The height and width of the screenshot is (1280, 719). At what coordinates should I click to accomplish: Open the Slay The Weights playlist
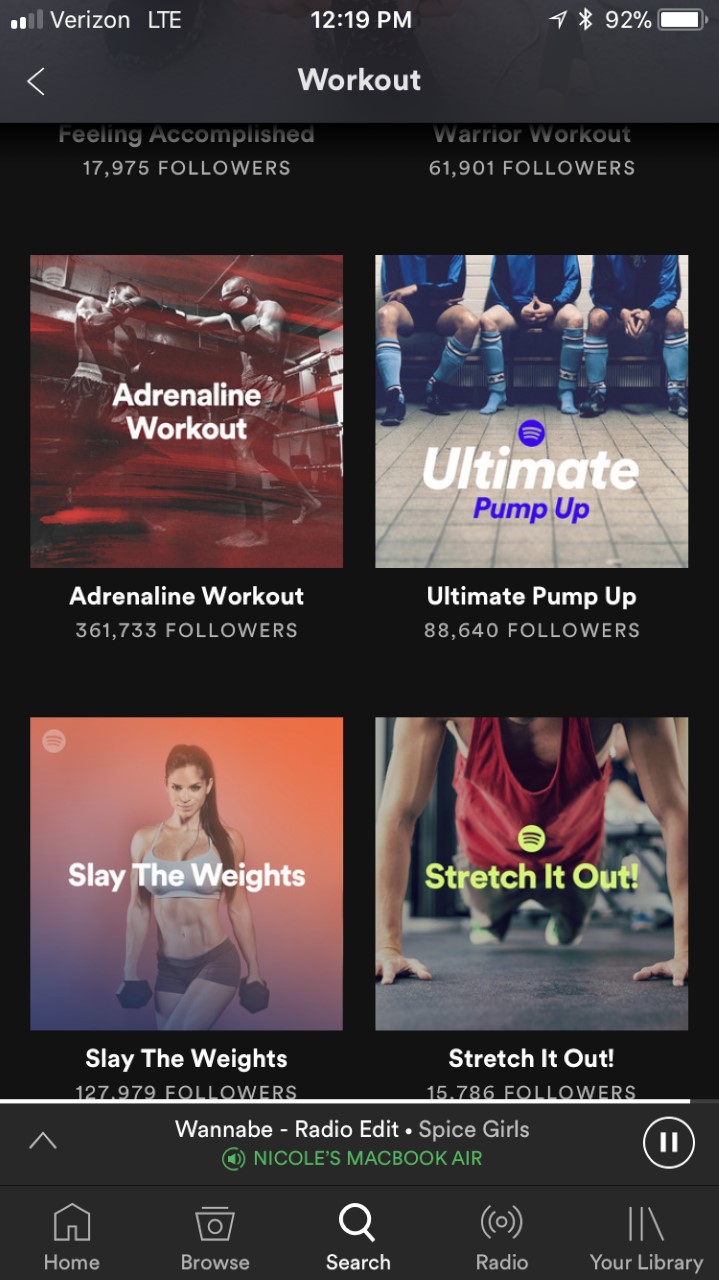[187, 873]
